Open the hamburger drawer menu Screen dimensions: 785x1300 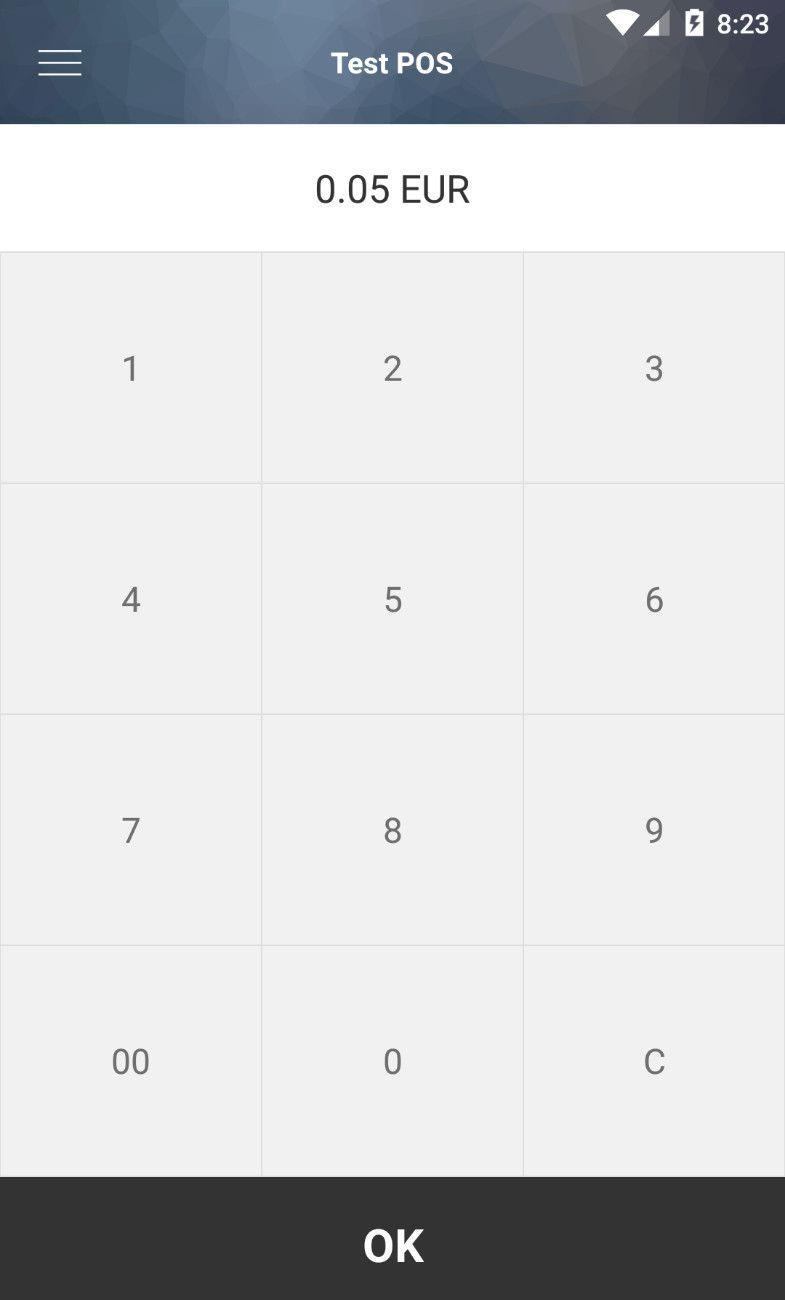pyautogui.click(x=60, y=63)
